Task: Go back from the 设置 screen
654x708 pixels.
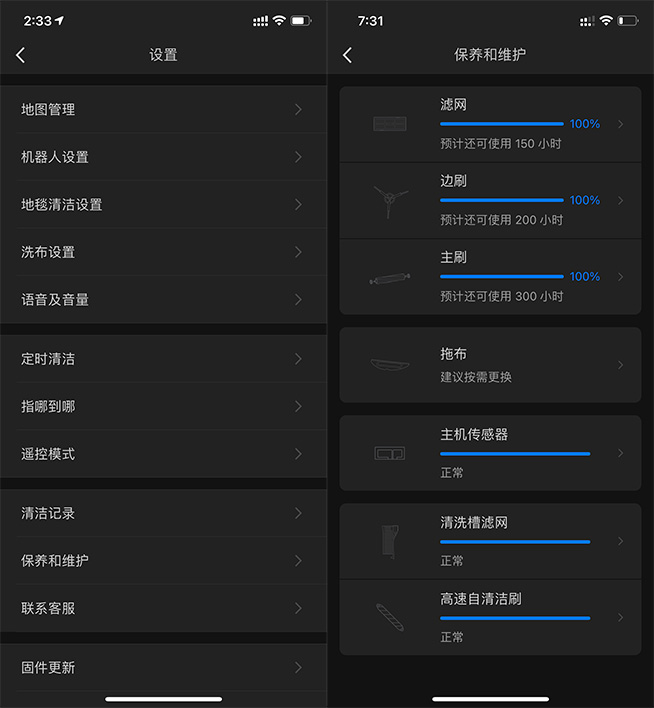Action: point(21,56)
